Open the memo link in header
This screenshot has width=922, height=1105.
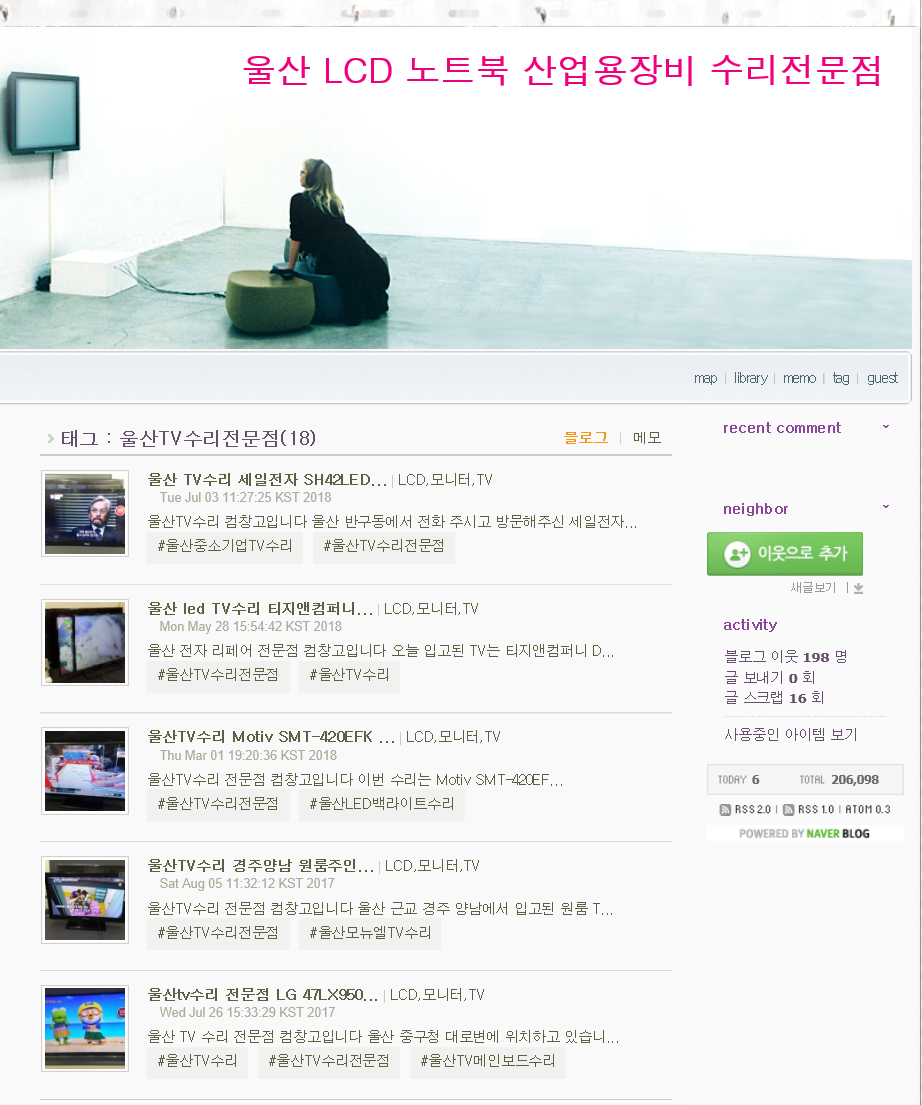pyautogui.click(x=799, y=378)
